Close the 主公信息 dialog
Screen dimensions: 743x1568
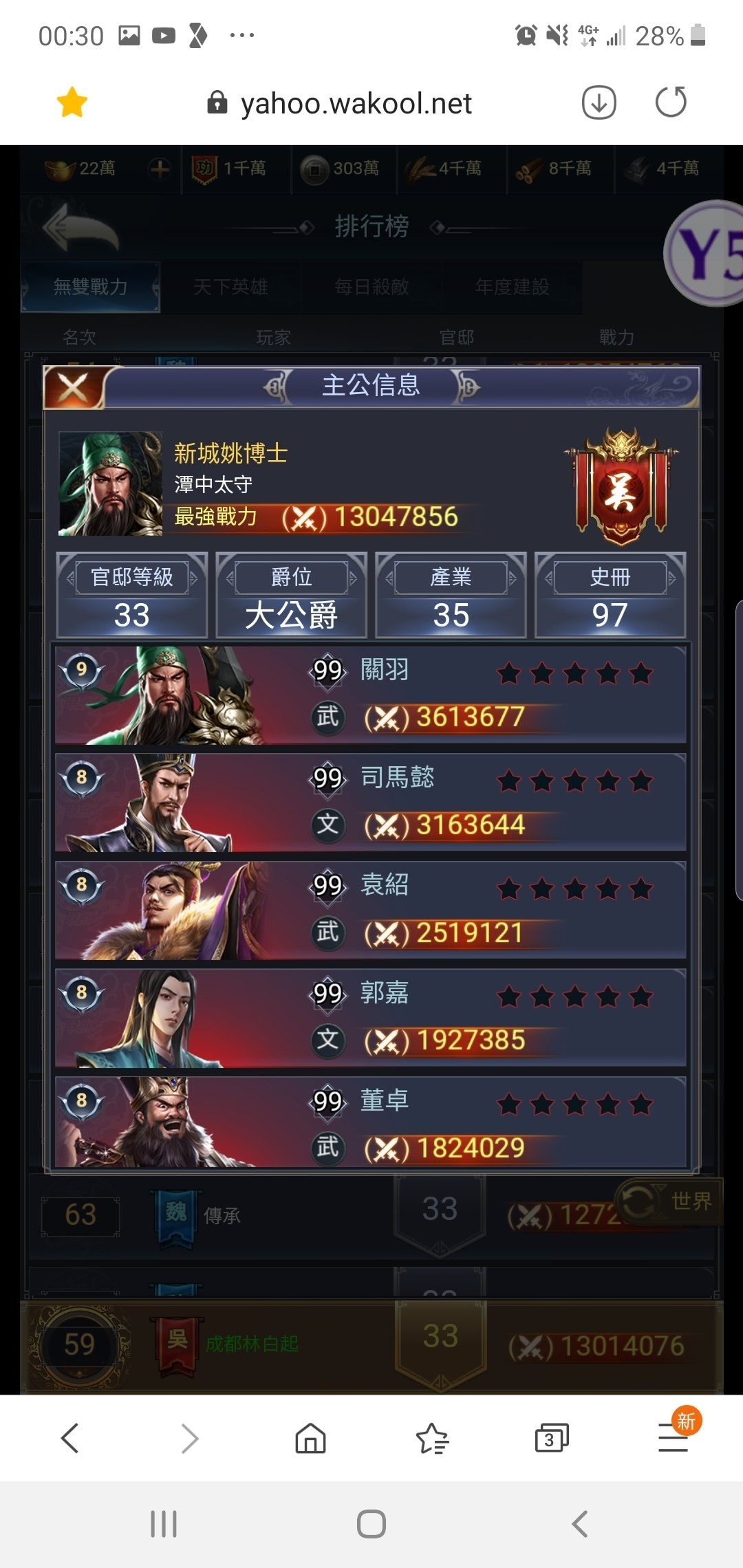tap(73, 388)
